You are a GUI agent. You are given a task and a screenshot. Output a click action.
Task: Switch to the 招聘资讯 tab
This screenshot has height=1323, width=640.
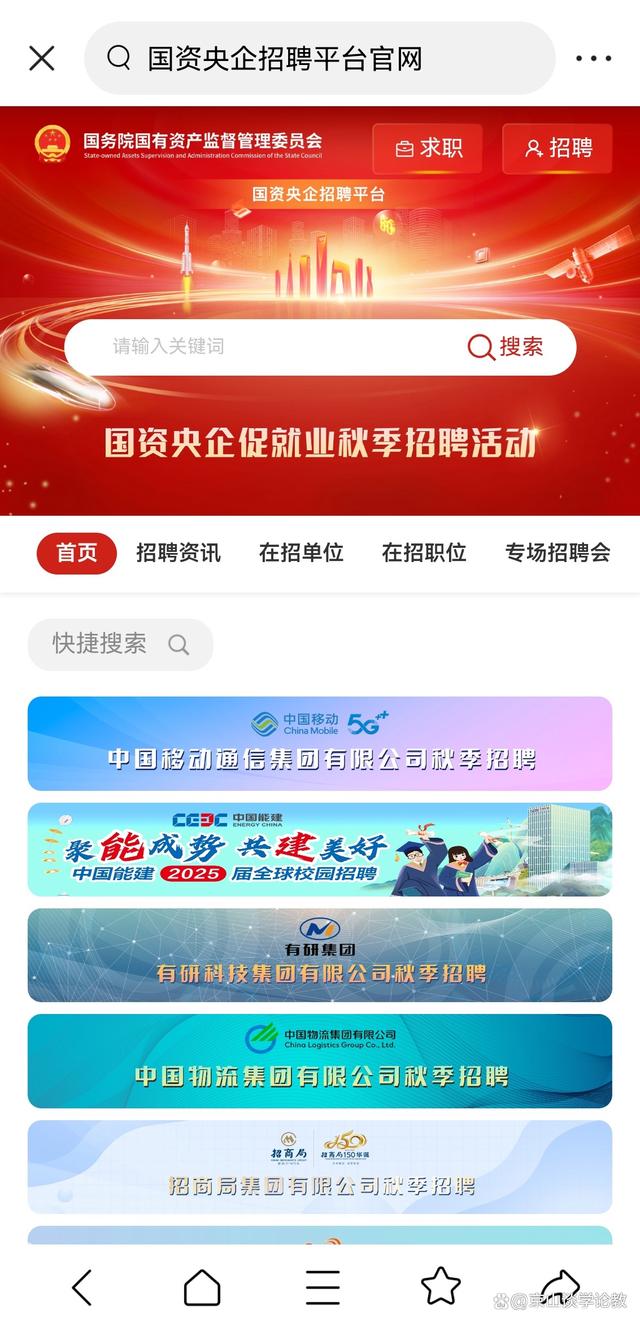click(x=178, y=553)
